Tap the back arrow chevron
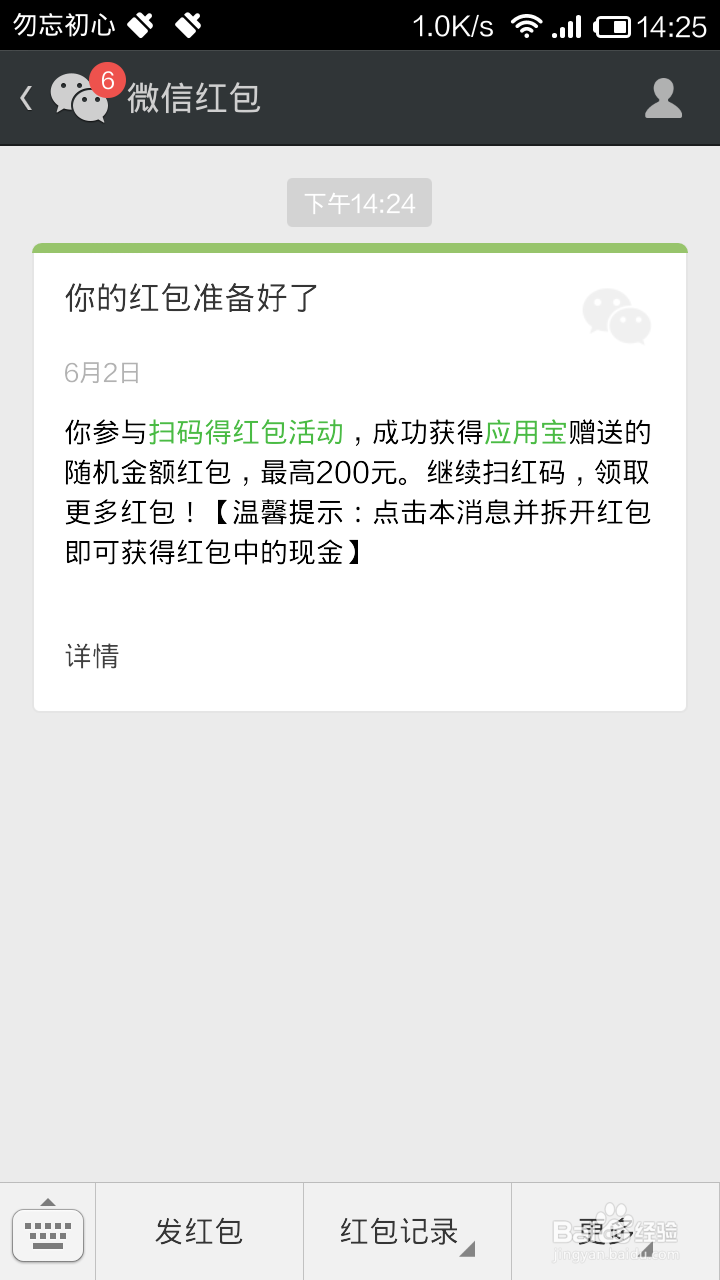This screenshot has height=1280, width=720. click(x=25, y=97)
